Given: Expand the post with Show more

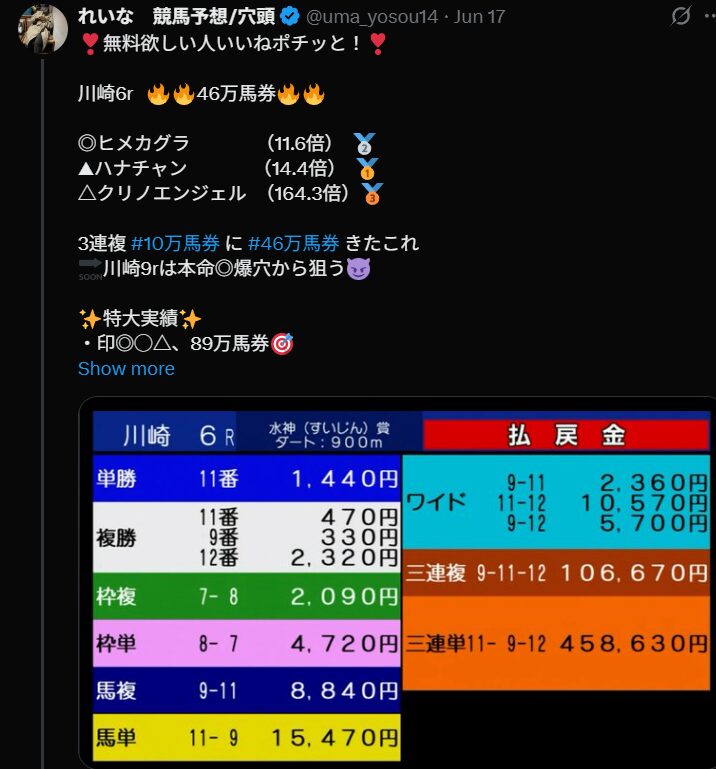Looking at the screenshot, I should tap(126, 369).
